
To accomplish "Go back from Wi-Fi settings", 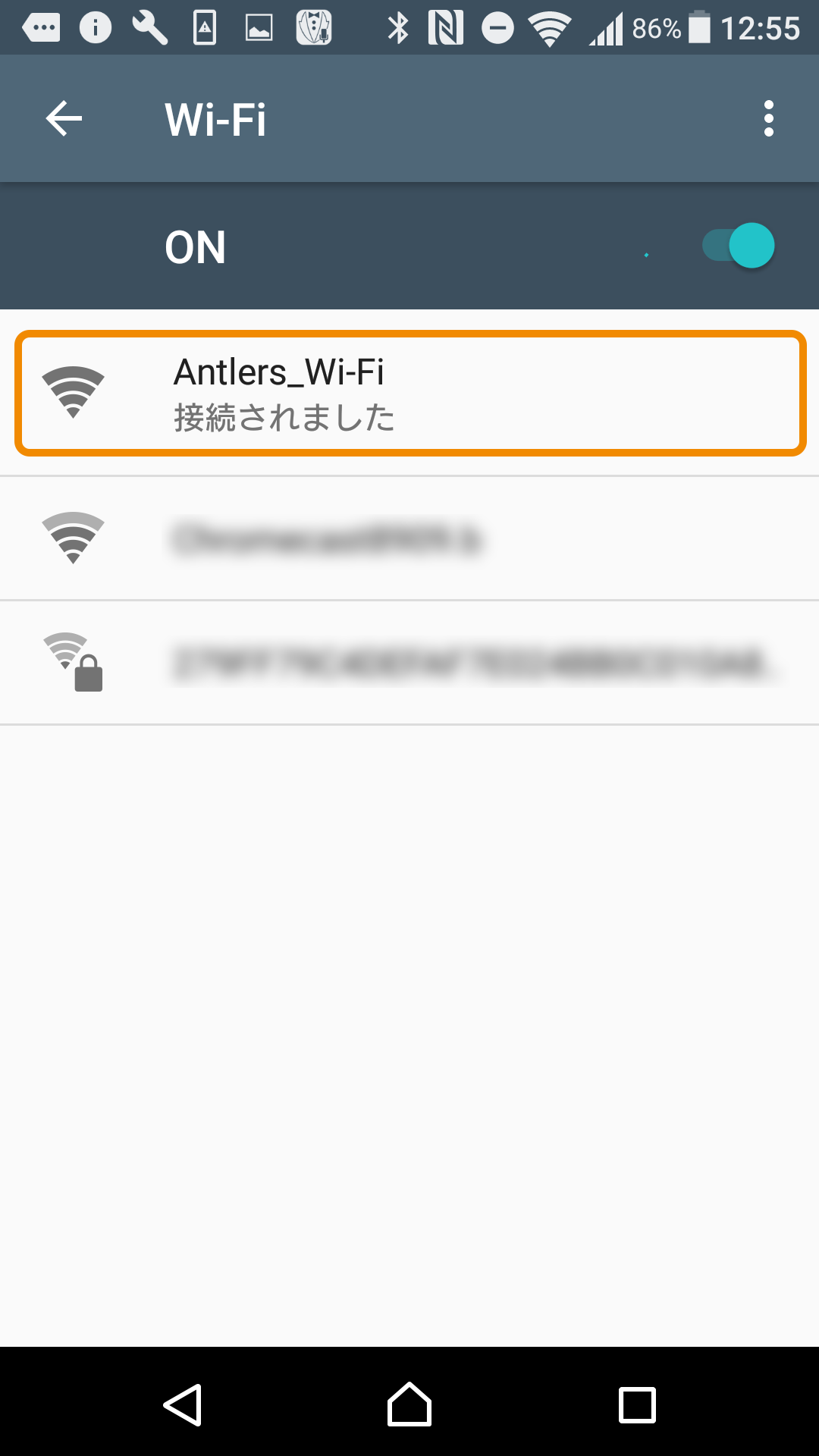I will [64, 119].
